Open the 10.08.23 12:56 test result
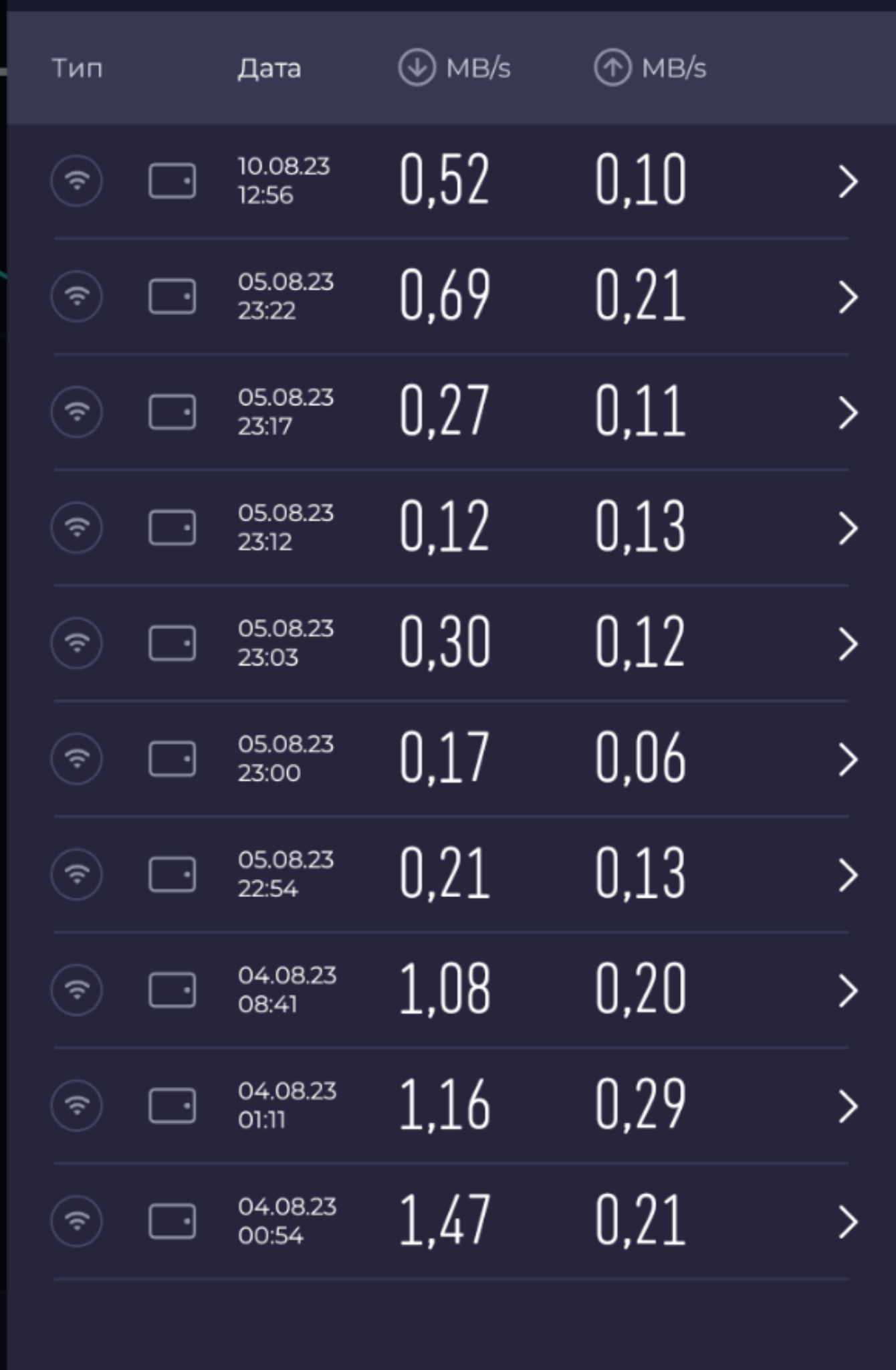Screen dimensions: 896x1370 [x=451, y=181]
